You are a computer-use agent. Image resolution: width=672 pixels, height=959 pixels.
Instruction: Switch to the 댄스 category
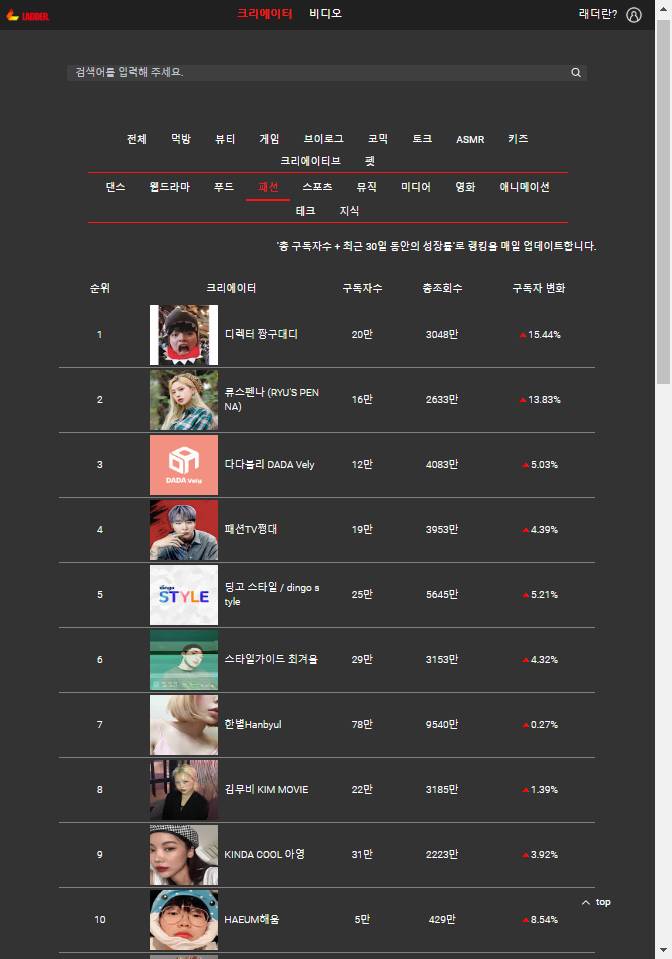click(x=116, y=187)
